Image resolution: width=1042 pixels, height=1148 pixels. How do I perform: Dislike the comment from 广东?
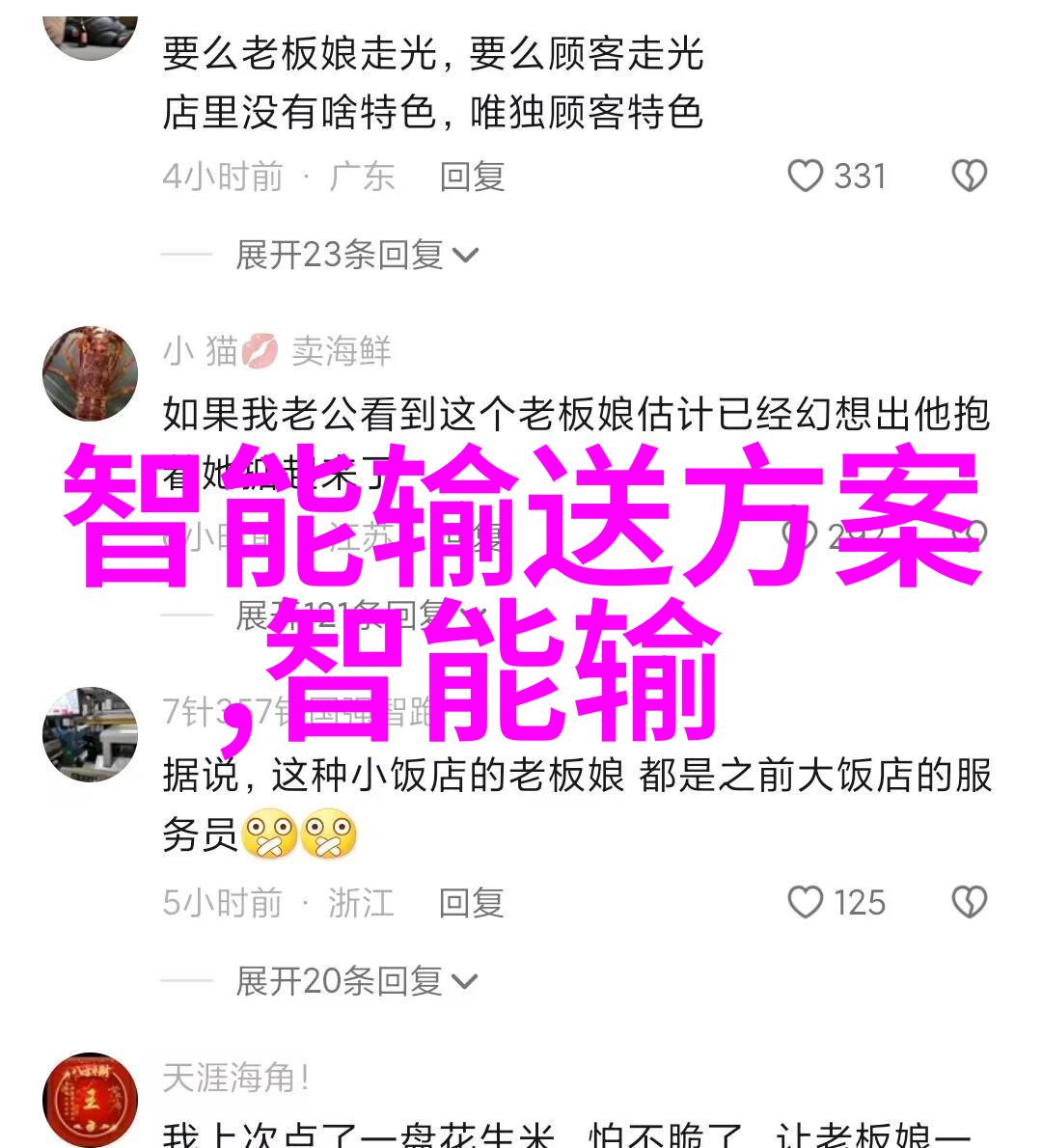(969, 177)
